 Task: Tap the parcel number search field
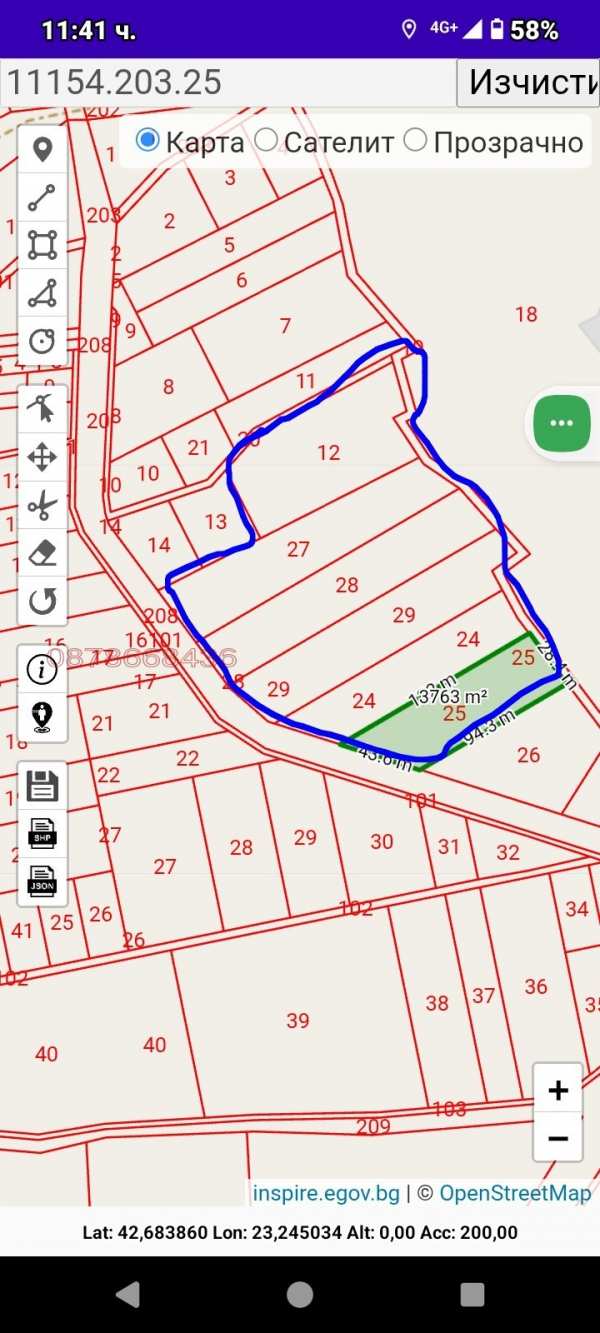point(228,82)
